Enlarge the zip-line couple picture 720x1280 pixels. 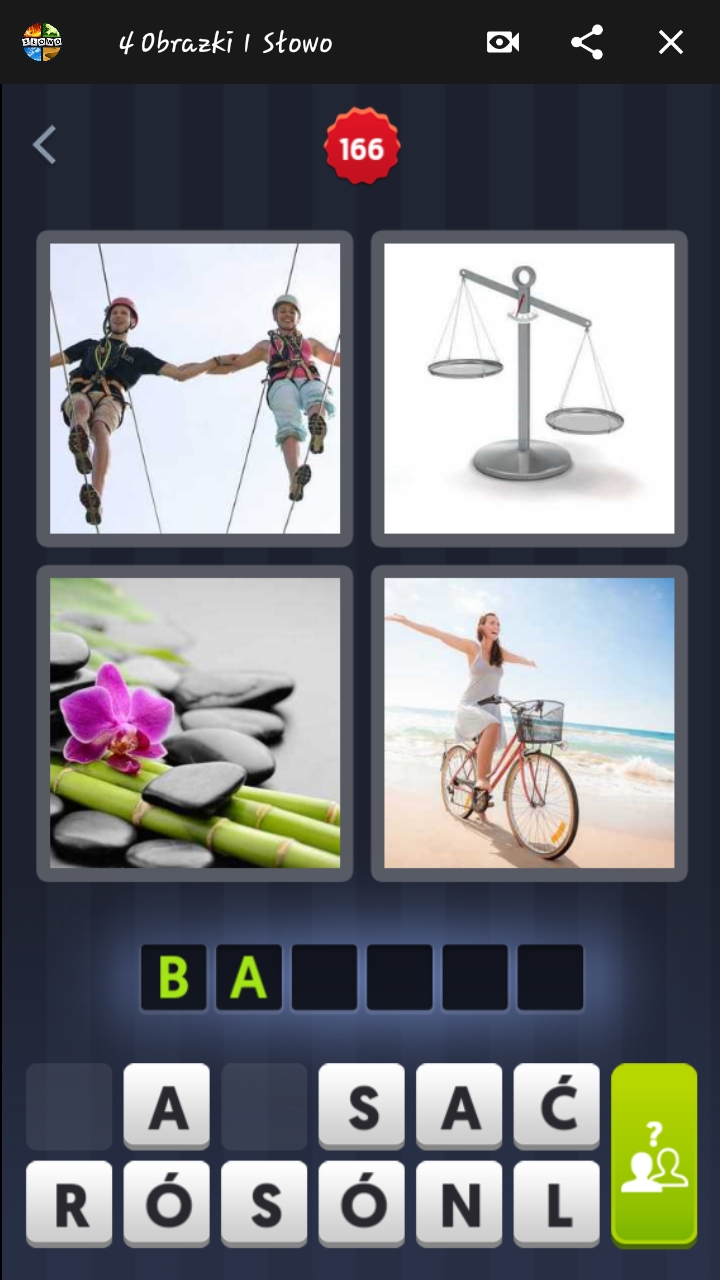click(x=195, y=389)
